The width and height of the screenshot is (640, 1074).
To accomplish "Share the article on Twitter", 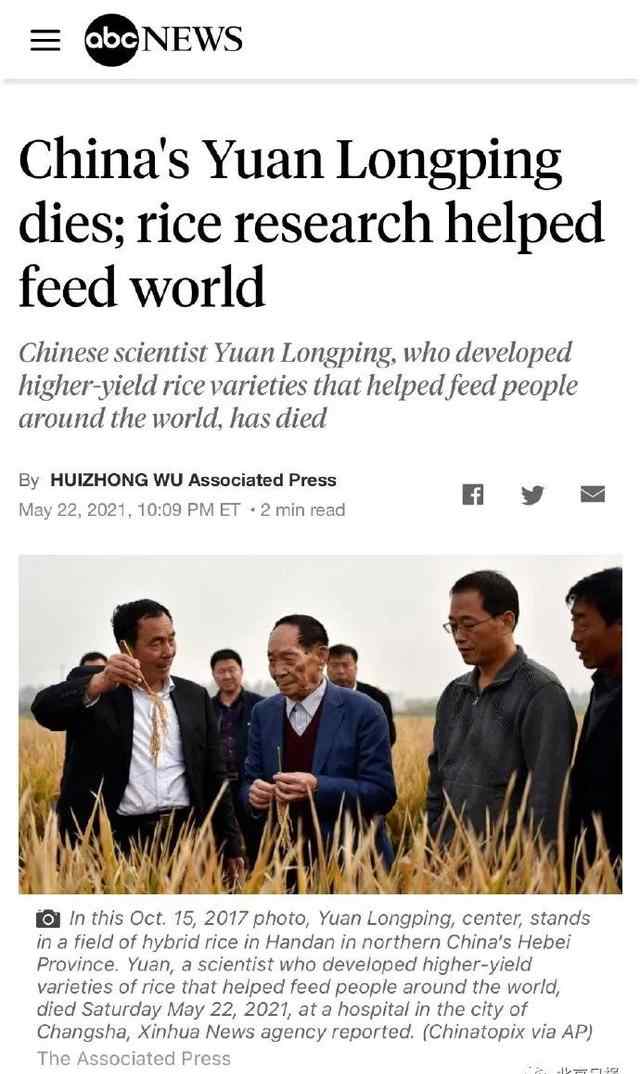I will click(x=533, y=495).
